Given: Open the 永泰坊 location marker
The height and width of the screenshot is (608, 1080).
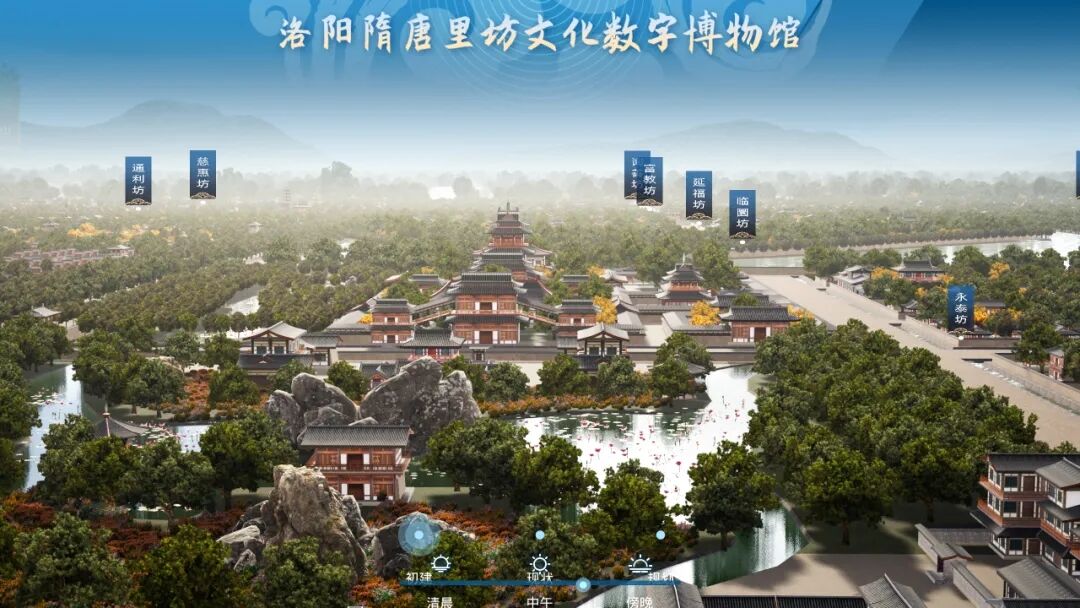Looking at the screenshot, I should 961,307.
